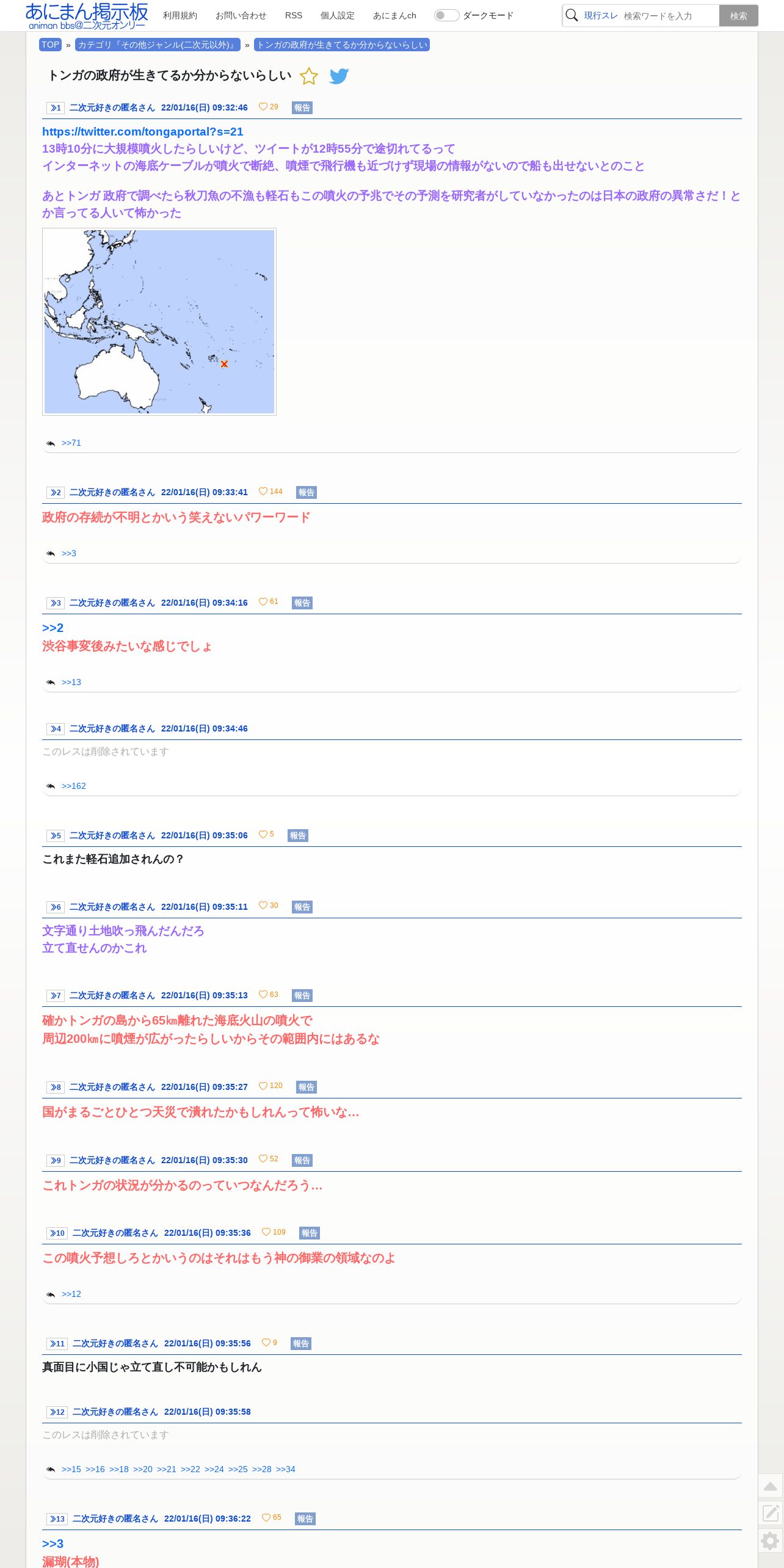
Task: Open the お問い合わせ page
Action: pyautogui.click(x=241, y=15)
